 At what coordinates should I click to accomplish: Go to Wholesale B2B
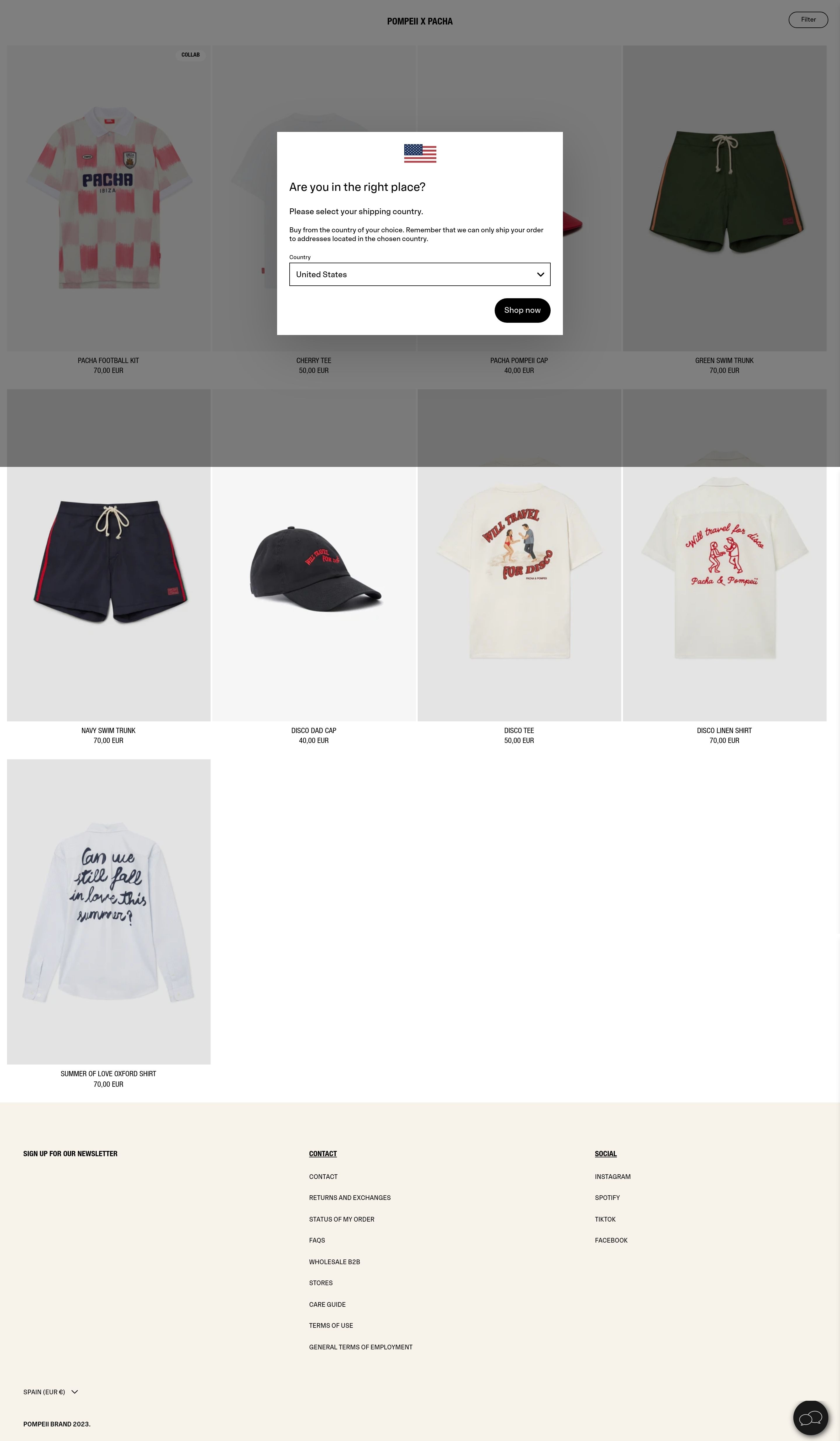(x=334, y=1262)
